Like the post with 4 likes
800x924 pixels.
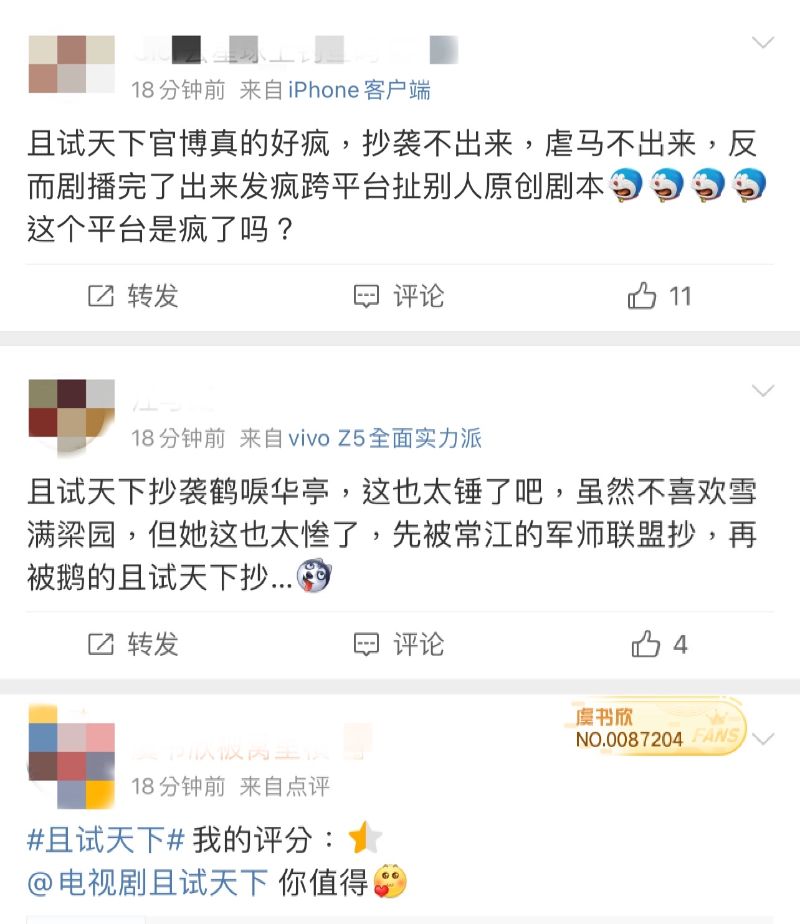(660, 644)
